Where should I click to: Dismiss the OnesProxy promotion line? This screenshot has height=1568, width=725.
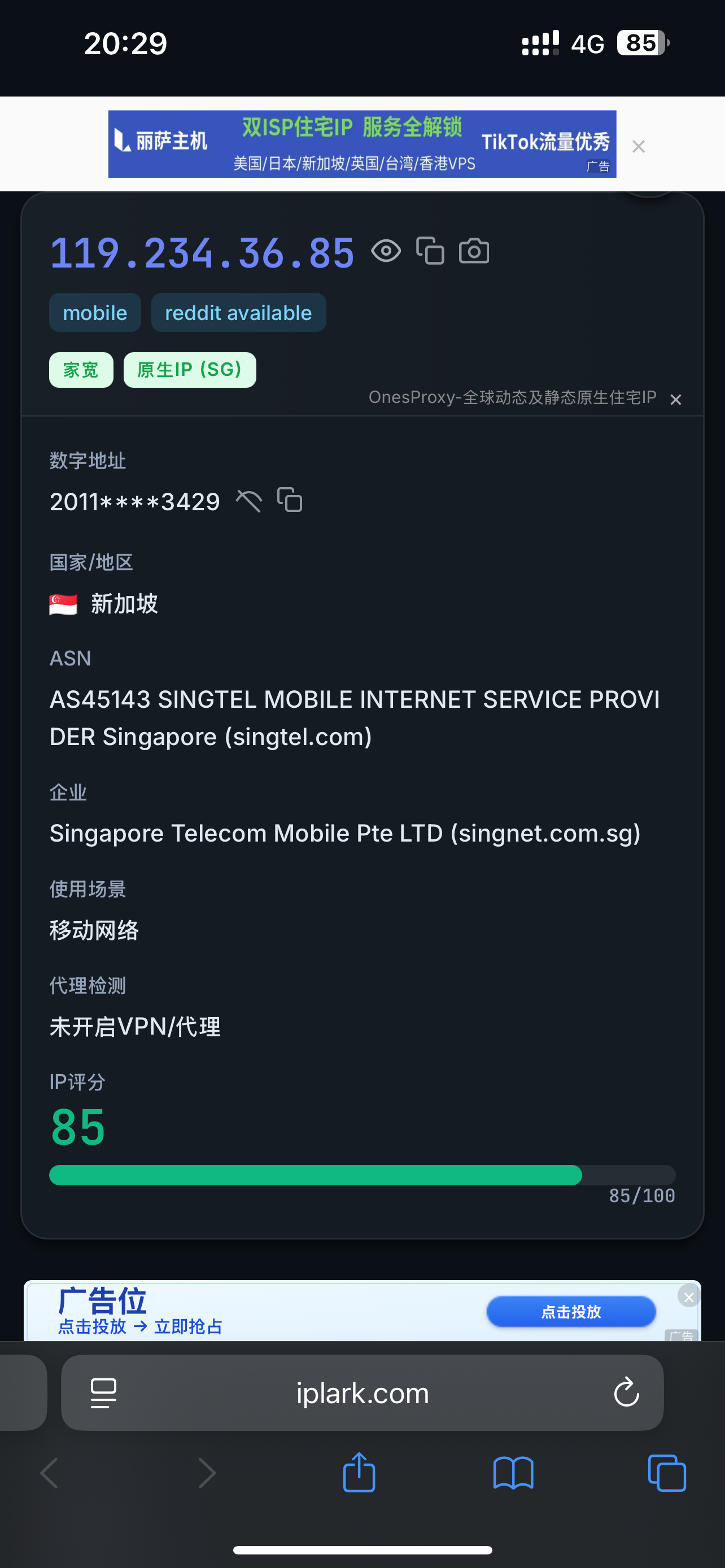675,399
